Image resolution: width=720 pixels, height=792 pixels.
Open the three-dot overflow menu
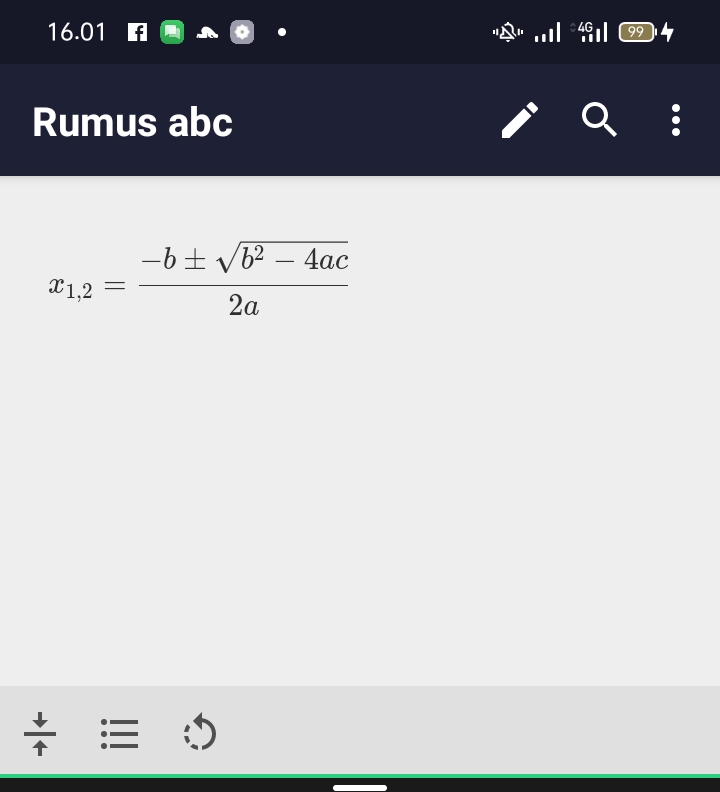click(676, 120)
